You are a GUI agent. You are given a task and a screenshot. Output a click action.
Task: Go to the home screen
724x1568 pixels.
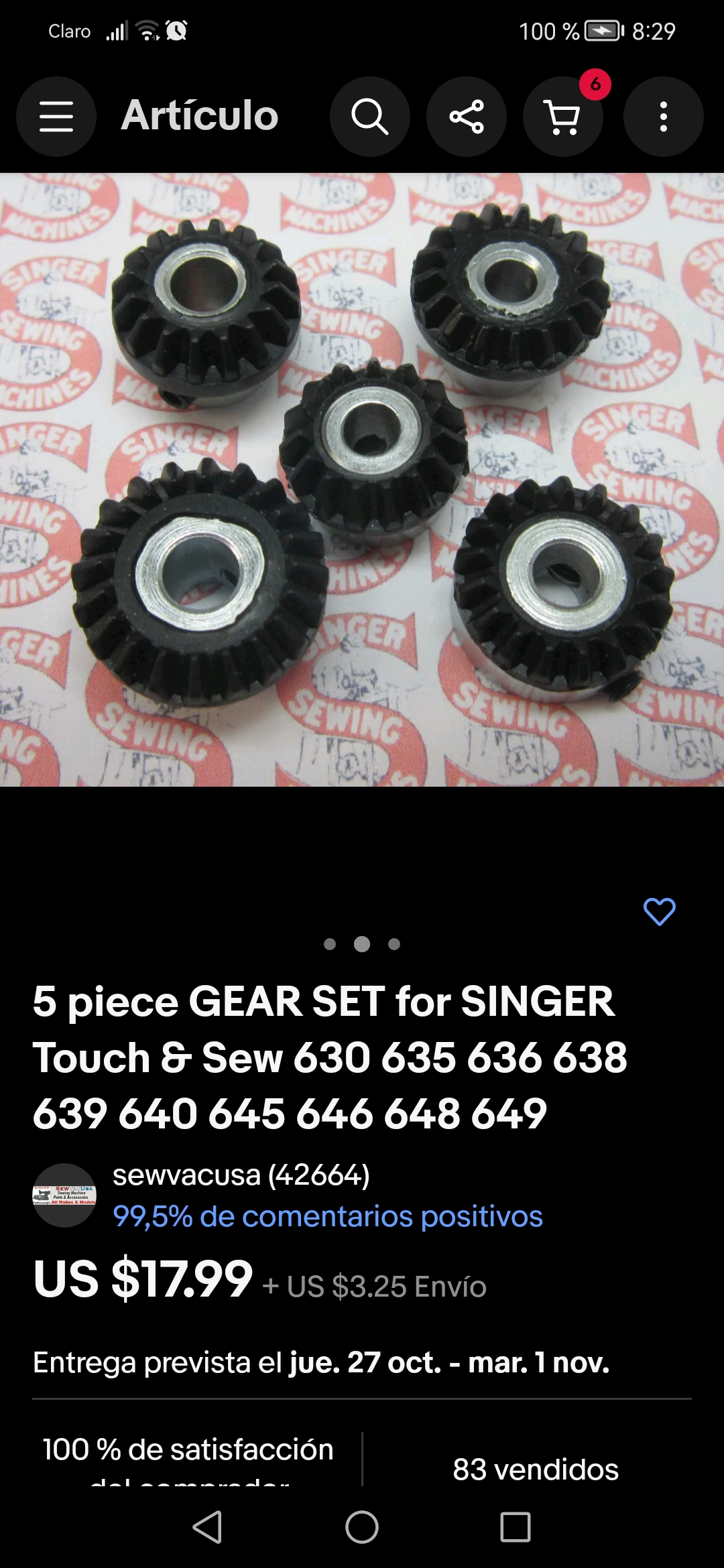tap(362, 1527)
